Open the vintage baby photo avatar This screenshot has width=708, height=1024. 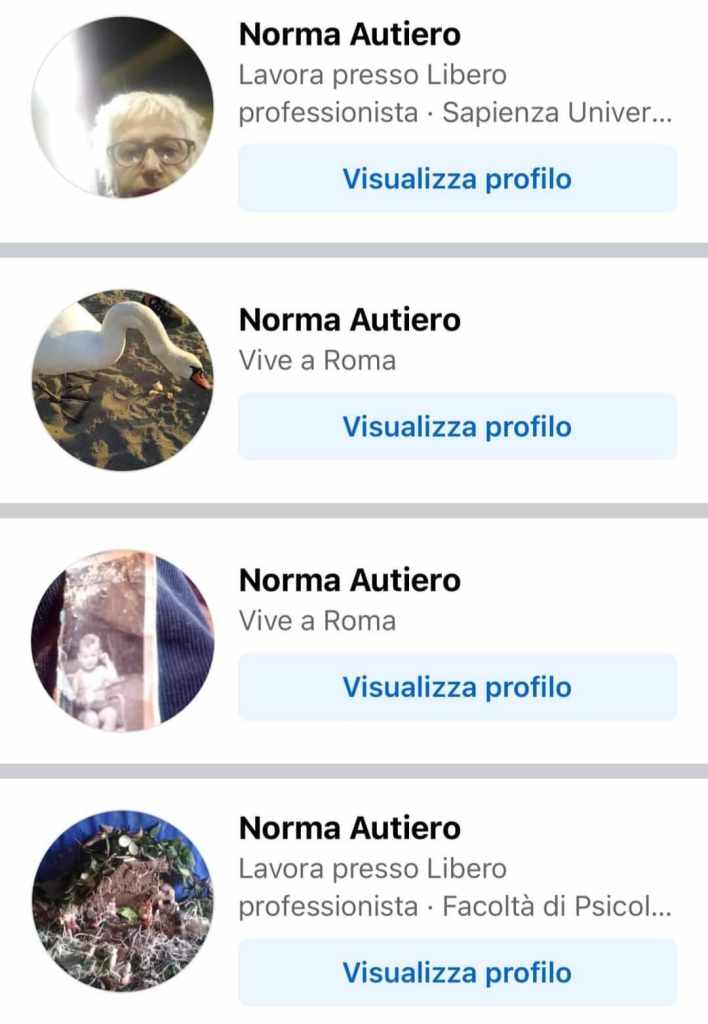click(122, 640)
